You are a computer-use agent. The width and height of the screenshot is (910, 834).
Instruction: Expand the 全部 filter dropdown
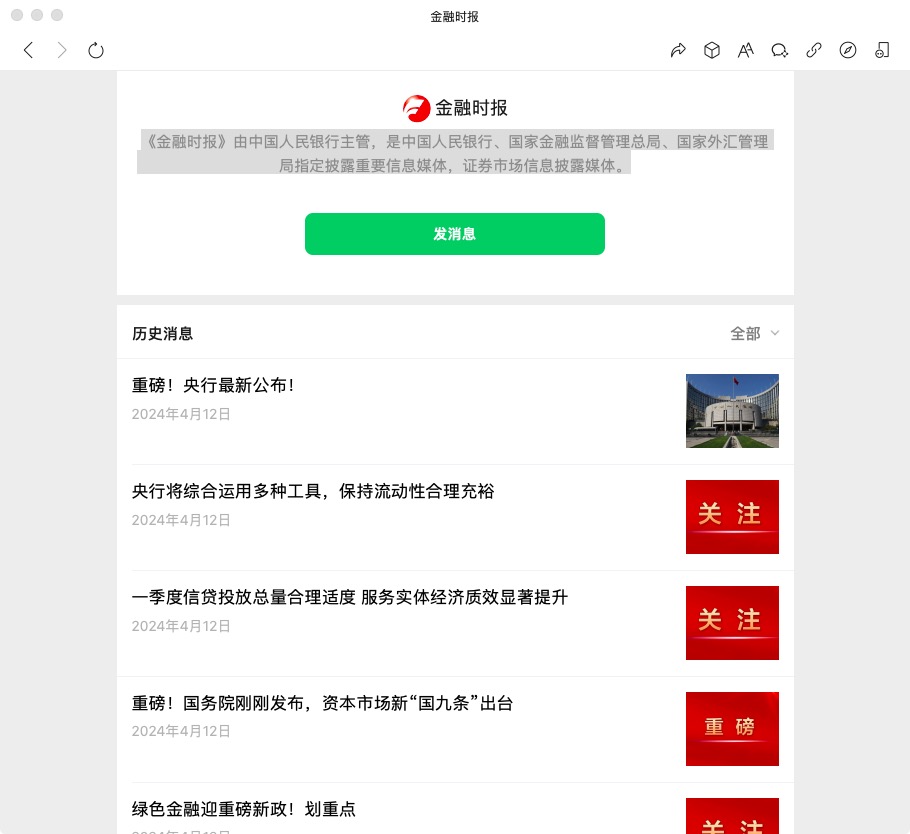(x=754, y=334)
